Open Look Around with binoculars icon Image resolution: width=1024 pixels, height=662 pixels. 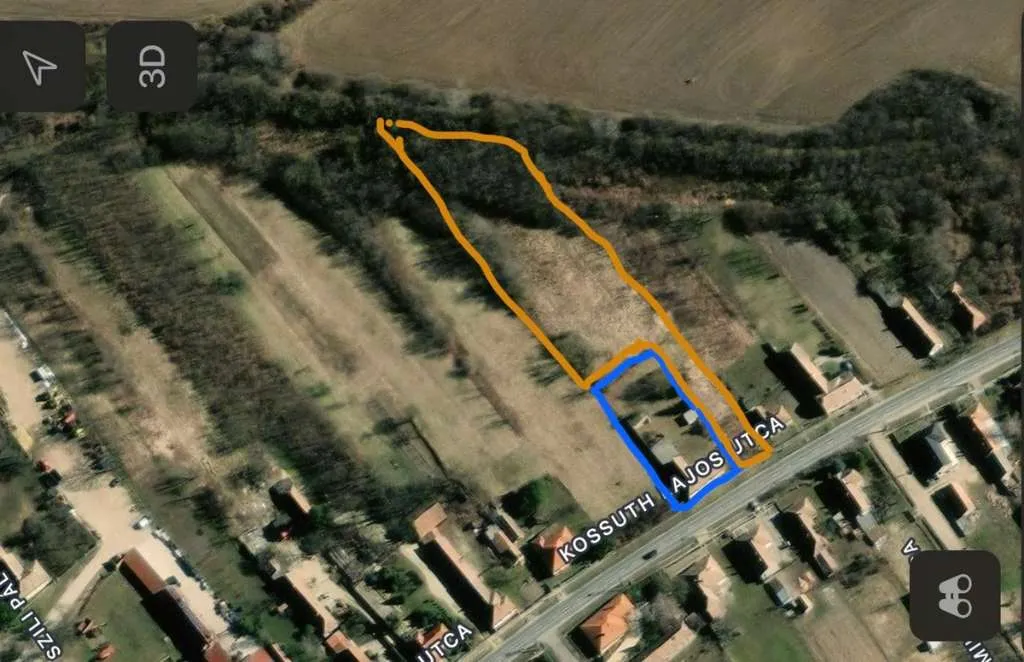pyautogui.click(x=955, y=595)
